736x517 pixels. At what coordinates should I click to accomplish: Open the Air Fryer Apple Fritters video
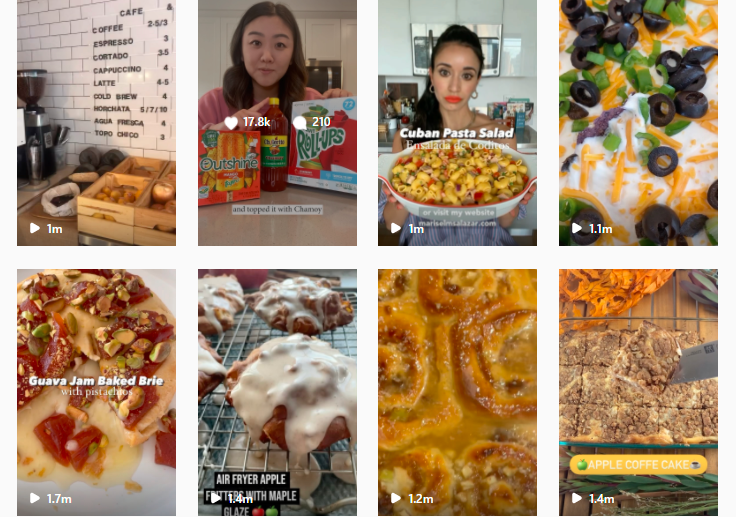pyautogui.click(x=277, y=392)
